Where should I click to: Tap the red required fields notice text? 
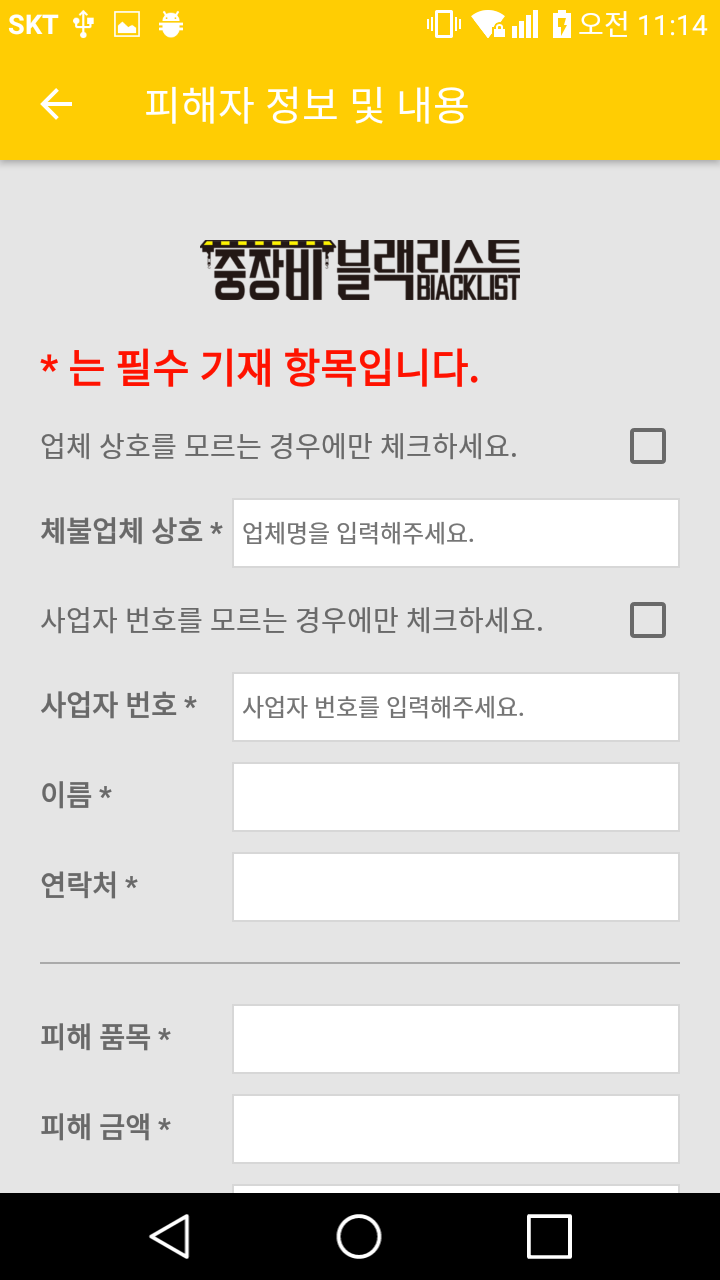(x=260, y=367)
